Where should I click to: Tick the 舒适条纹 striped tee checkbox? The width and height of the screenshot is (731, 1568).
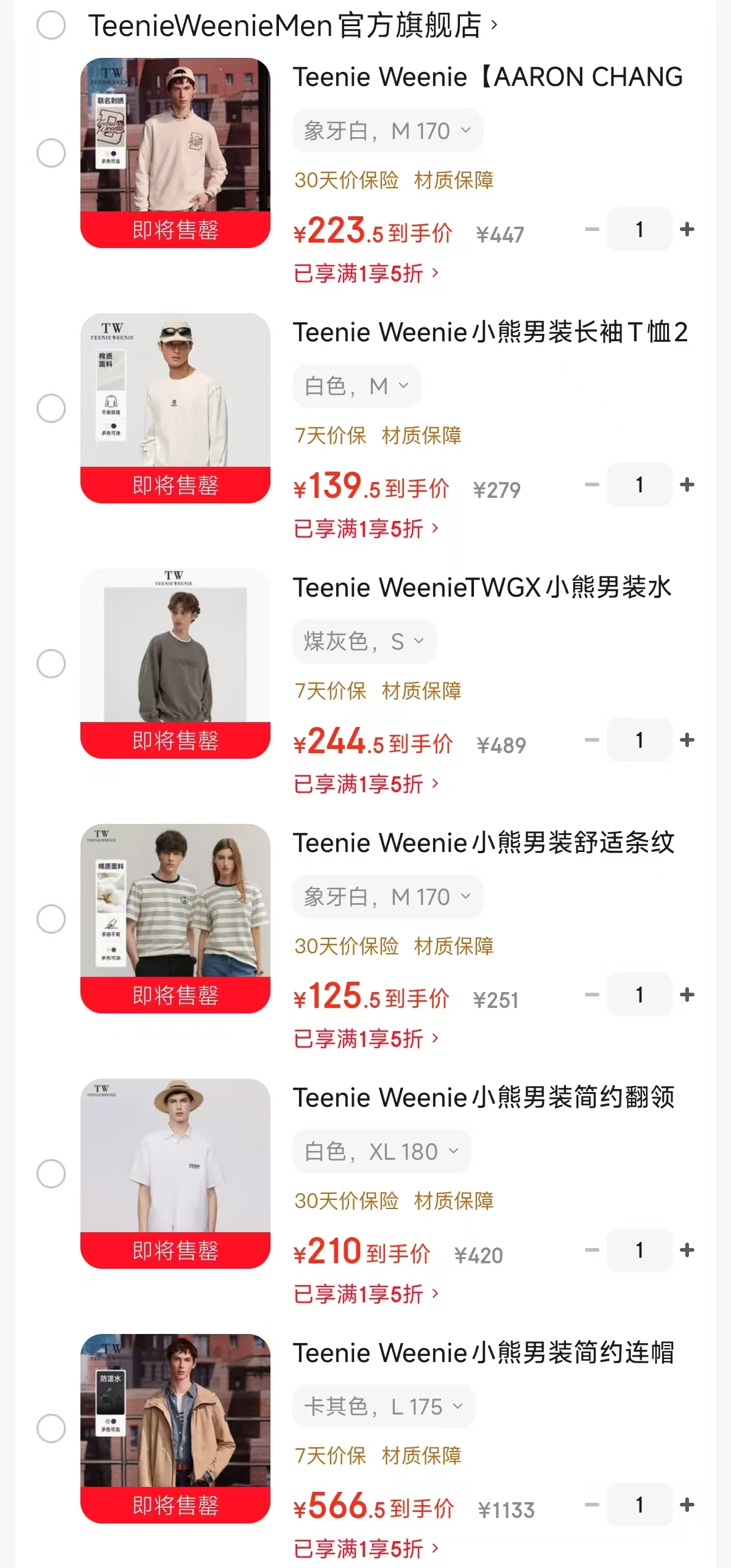coord(51,918)
